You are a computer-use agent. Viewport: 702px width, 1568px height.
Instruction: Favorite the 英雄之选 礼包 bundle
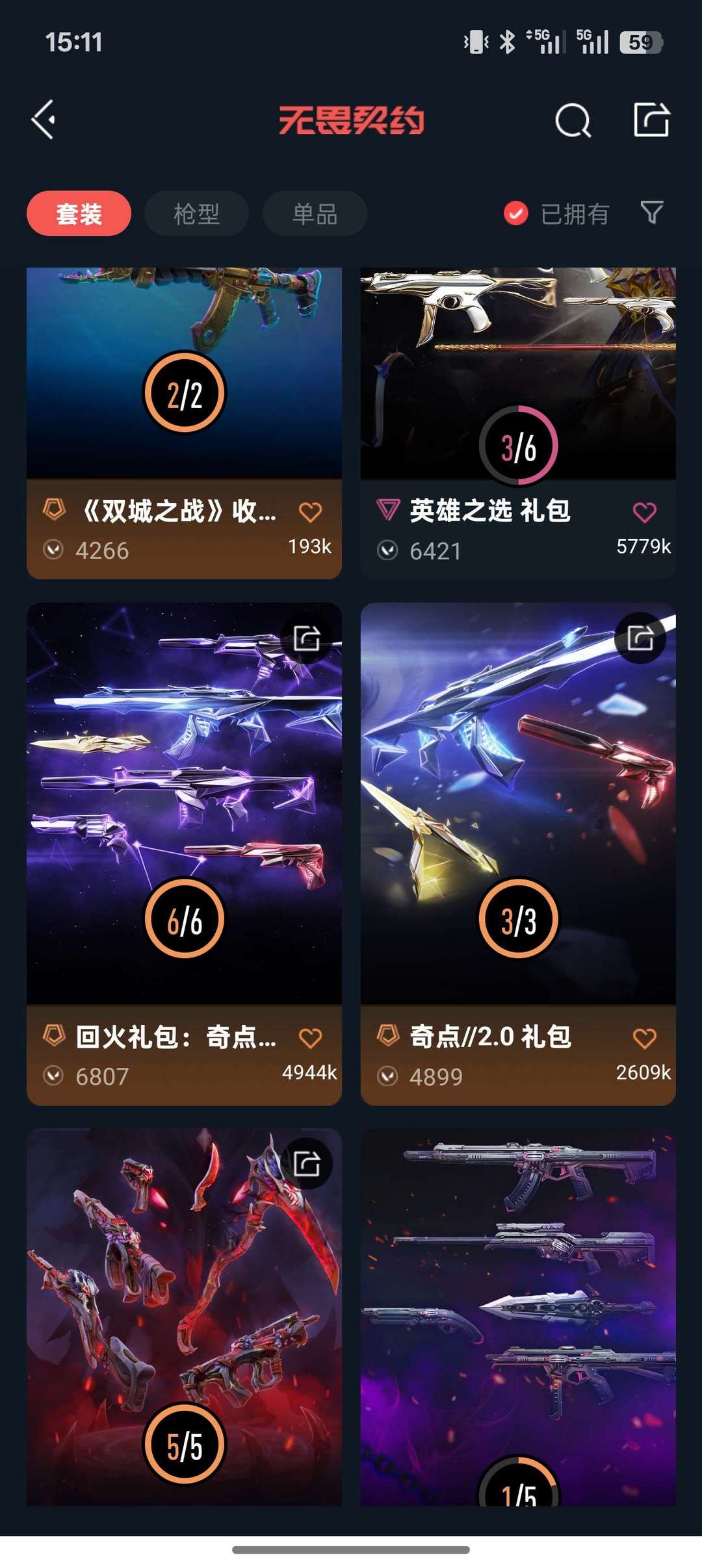click(645, 512)
